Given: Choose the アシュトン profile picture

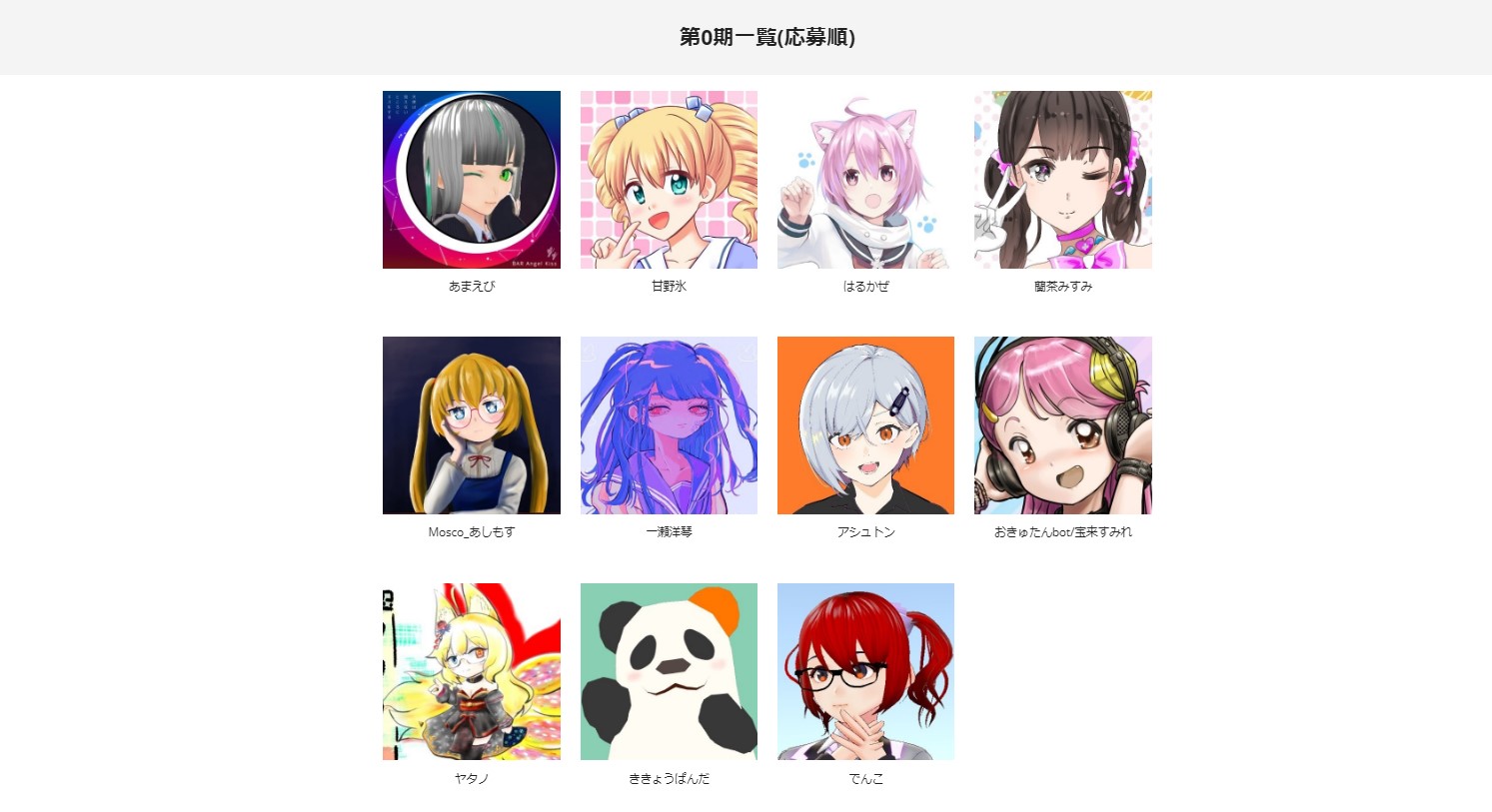Looking at the screenshot, I should 865,425.
